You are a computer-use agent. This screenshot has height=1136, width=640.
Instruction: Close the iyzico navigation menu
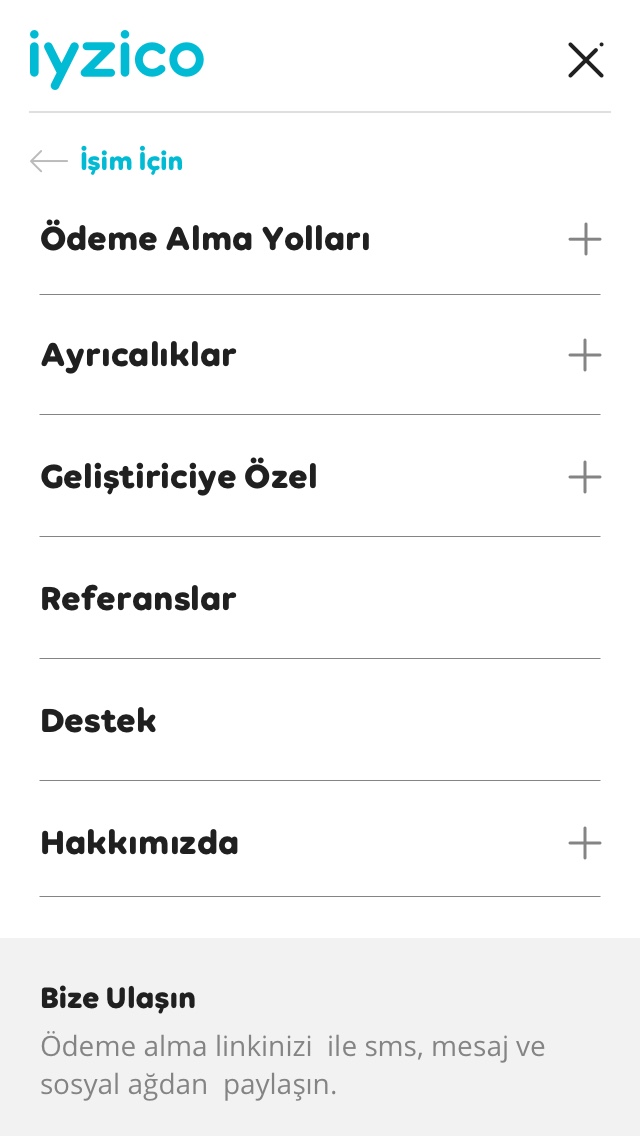click(x=585, y=61)
